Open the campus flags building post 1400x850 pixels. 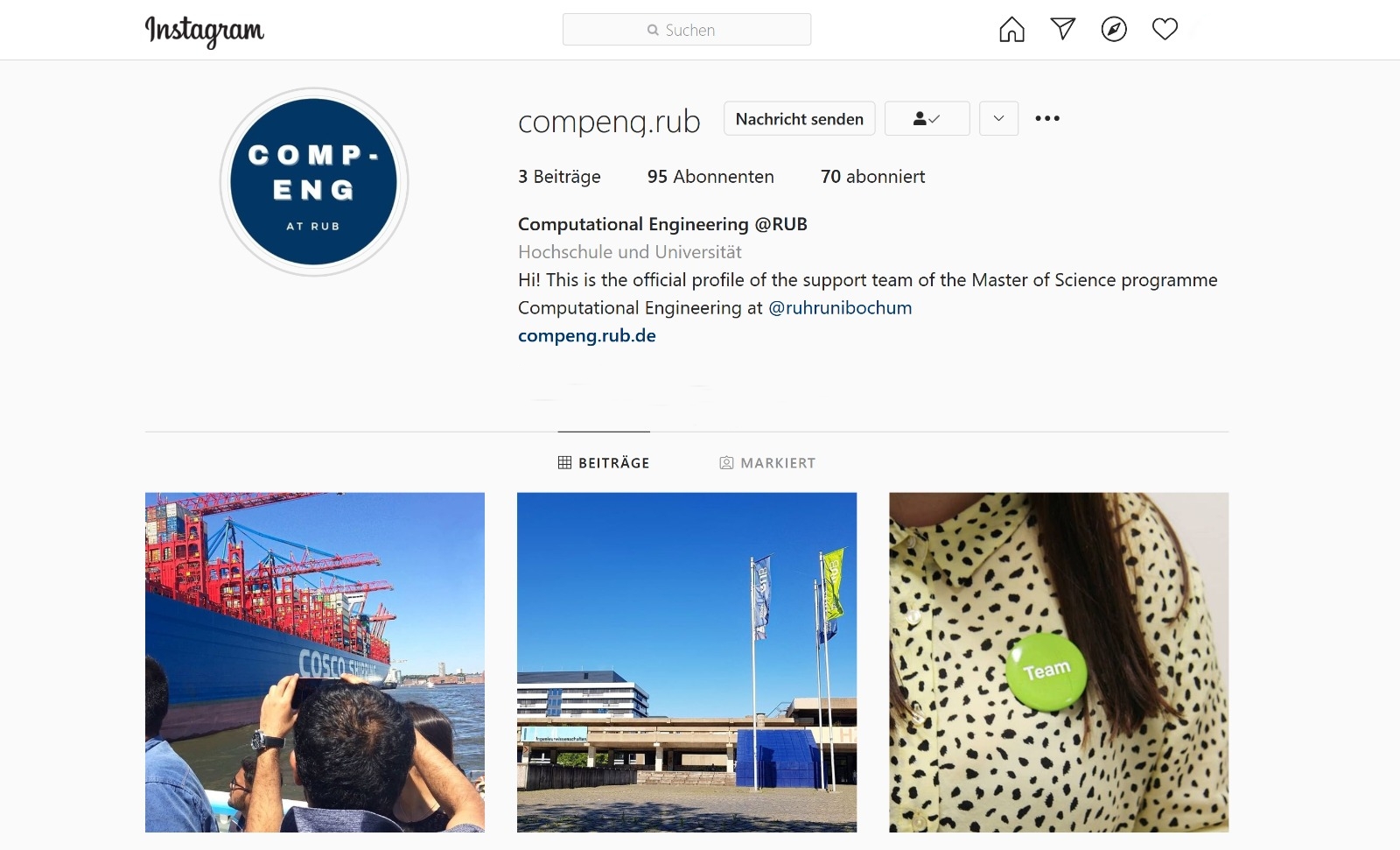pyautogui.click(x=687, y=662)
